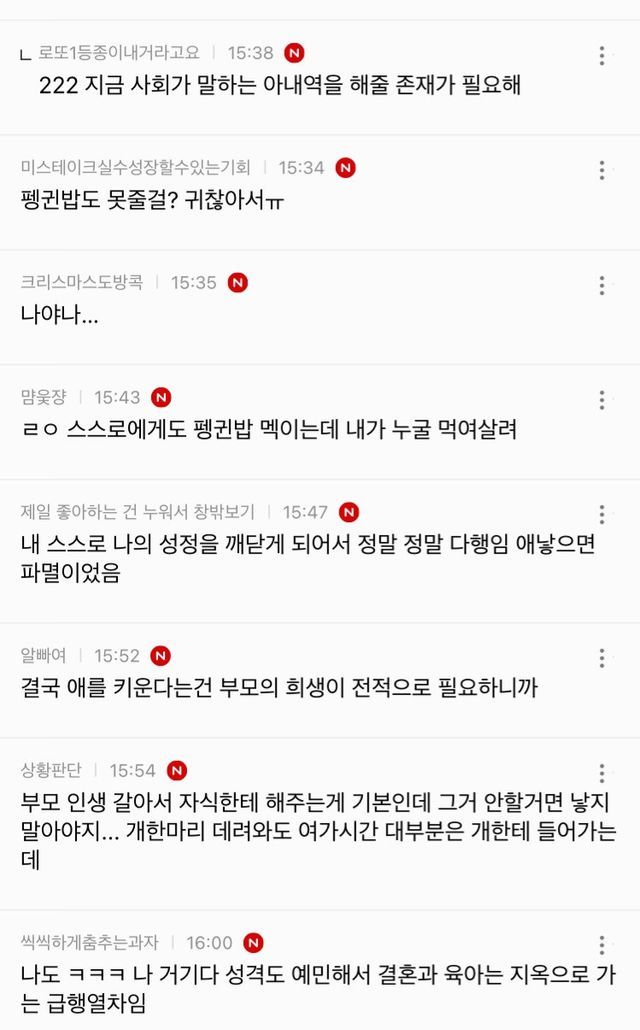Tap the three-dot menu on 미스테이크실수성장할수있는기회's comment
Image resolution: width=640 pixels, height=1030 pixels.
(x=601, y=170)
